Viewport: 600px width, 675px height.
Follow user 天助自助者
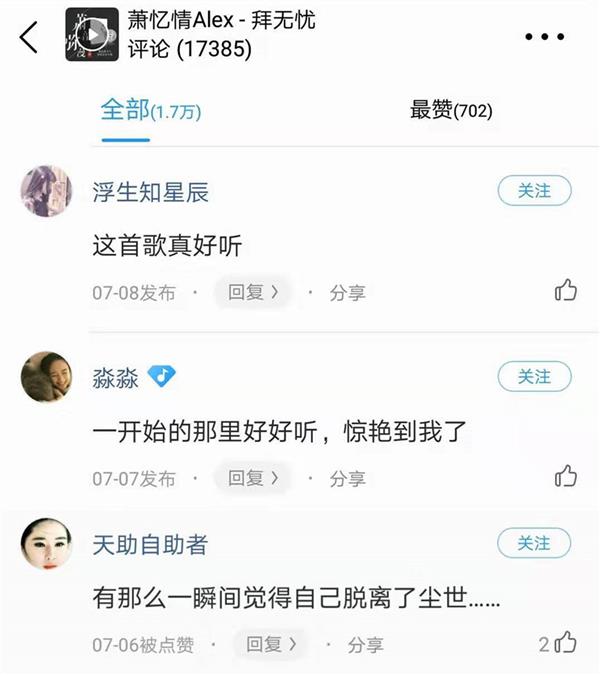(x=534, y=543)
